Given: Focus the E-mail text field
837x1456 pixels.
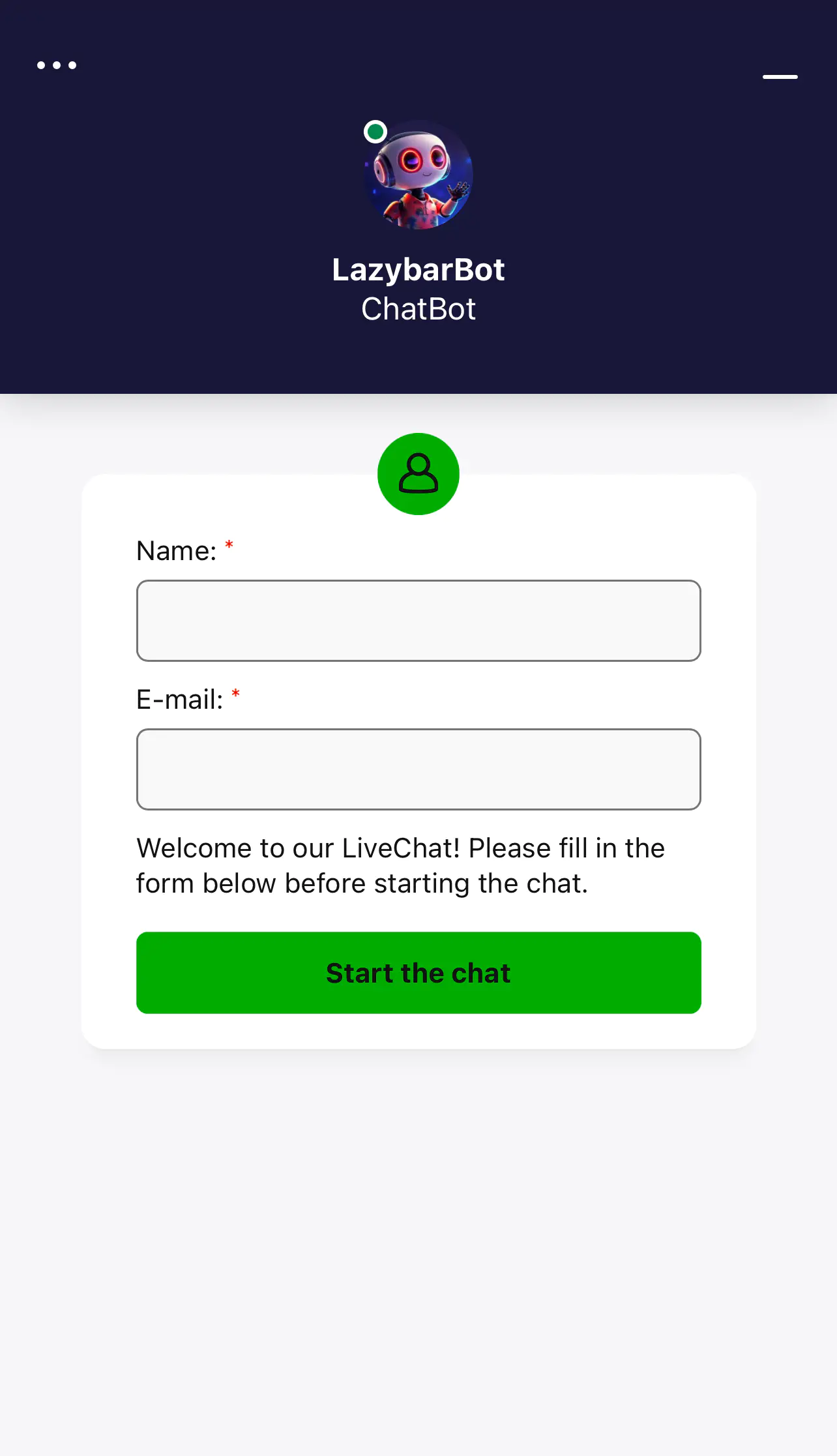Looking at the screenshot, I should [x=419, y=769].
